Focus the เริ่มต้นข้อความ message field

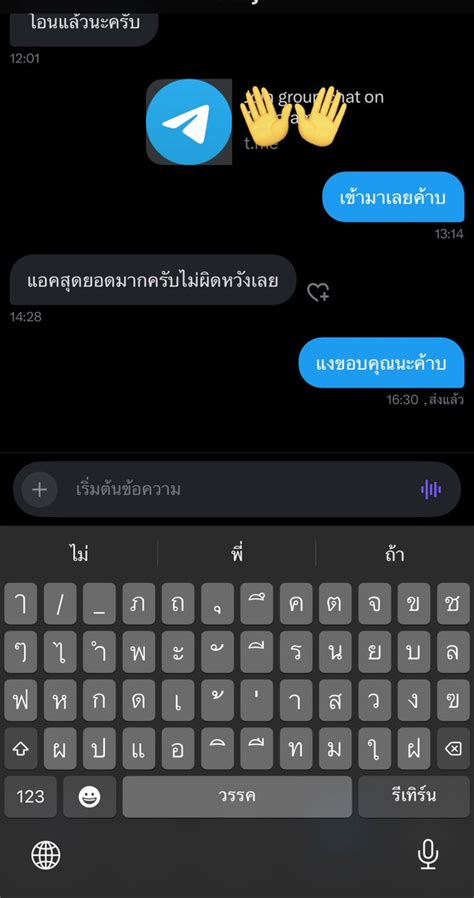[x=237, y=490]
